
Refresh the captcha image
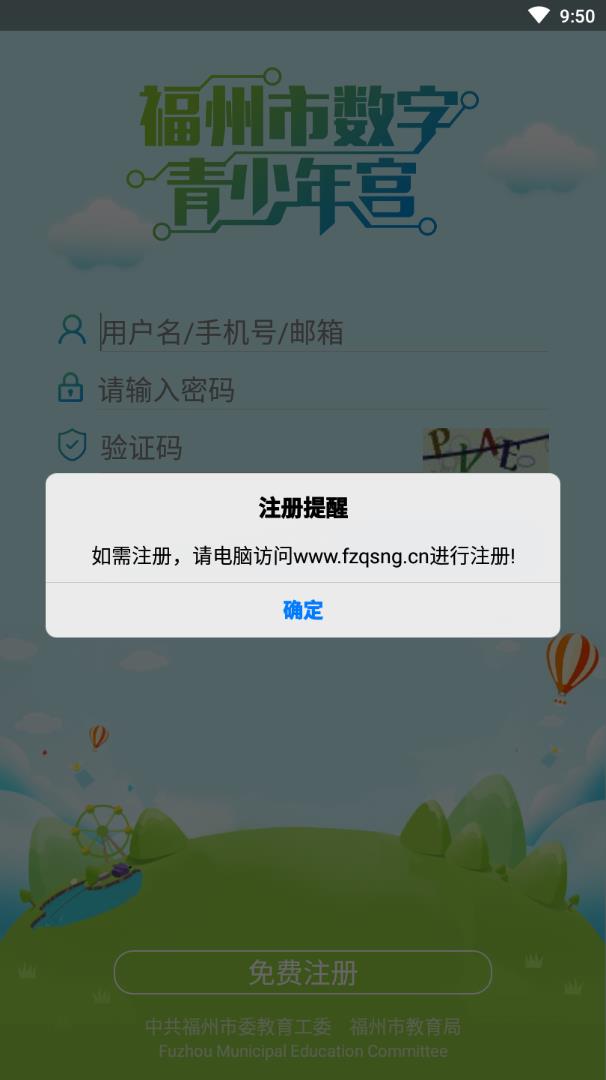coord(486,451)
